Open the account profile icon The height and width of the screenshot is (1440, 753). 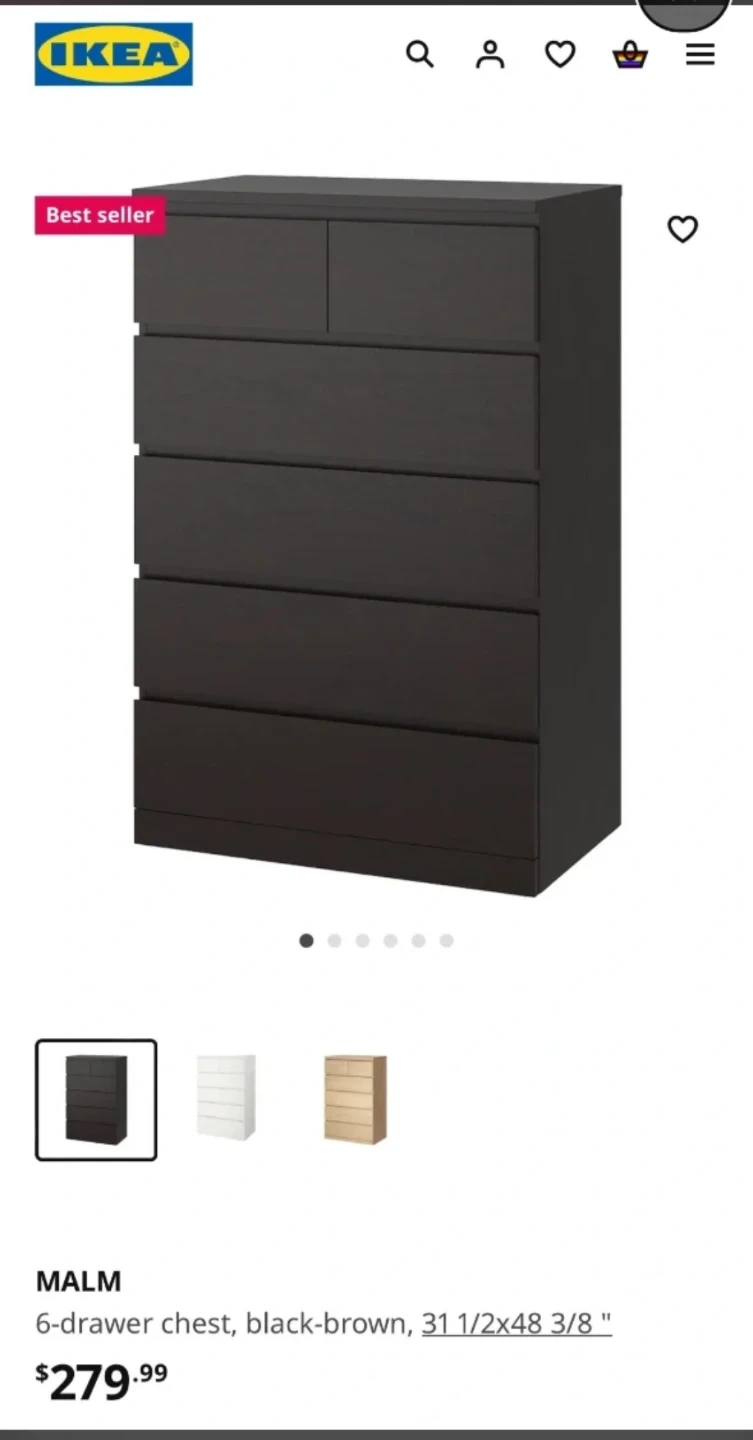[x=490, y=54]
